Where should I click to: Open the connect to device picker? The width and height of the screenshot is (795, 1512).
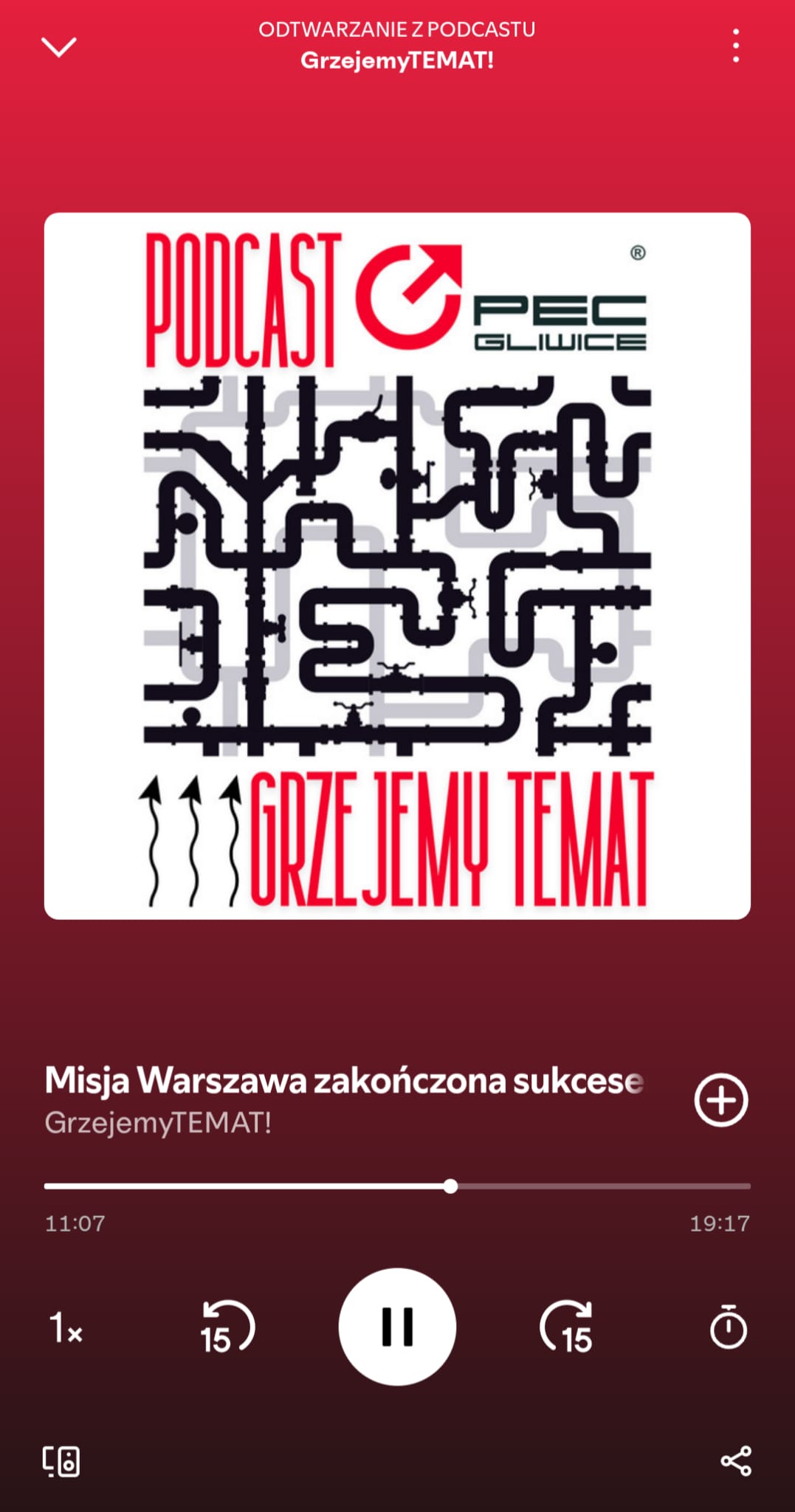click(x=61, y=1461)
